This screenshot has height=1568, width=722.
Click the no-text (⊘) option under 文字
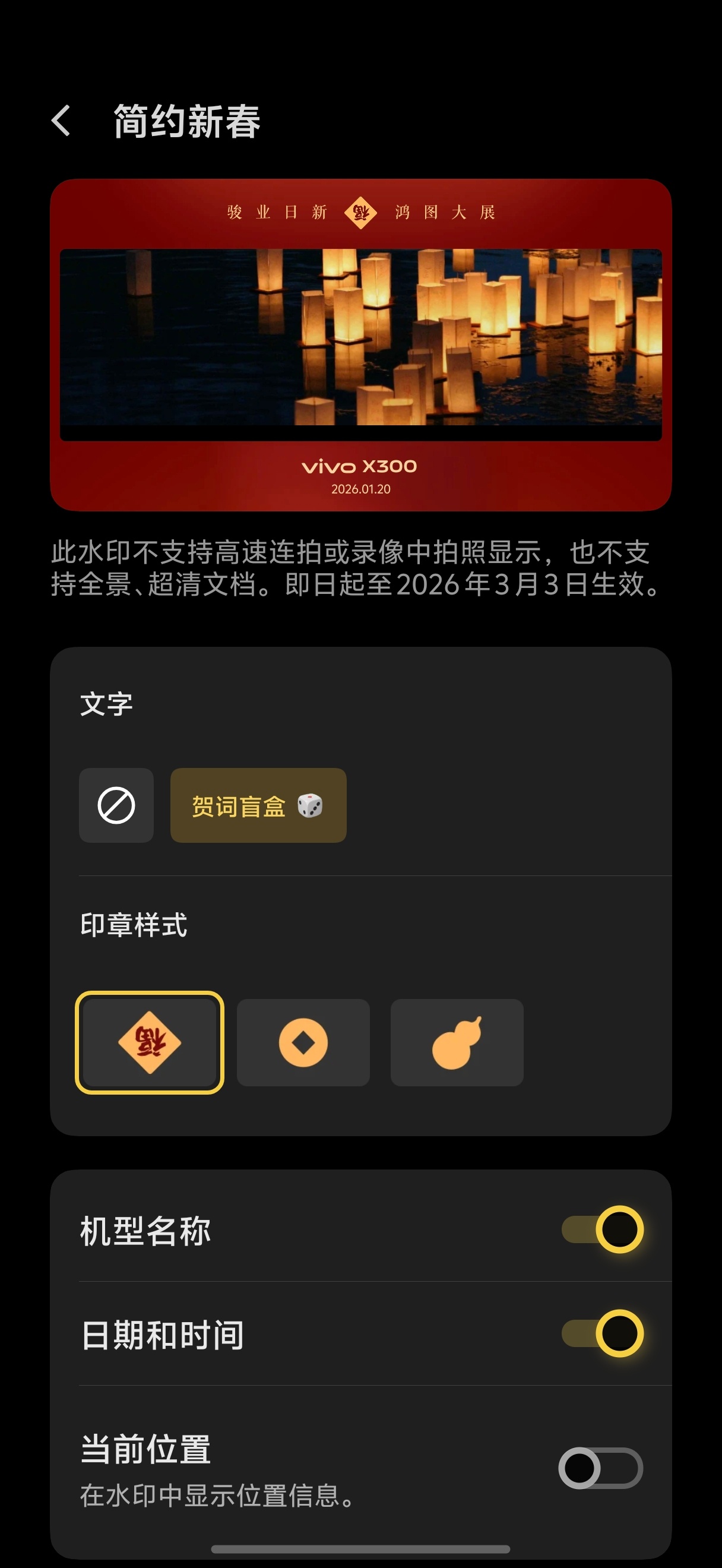coord(116,805)
